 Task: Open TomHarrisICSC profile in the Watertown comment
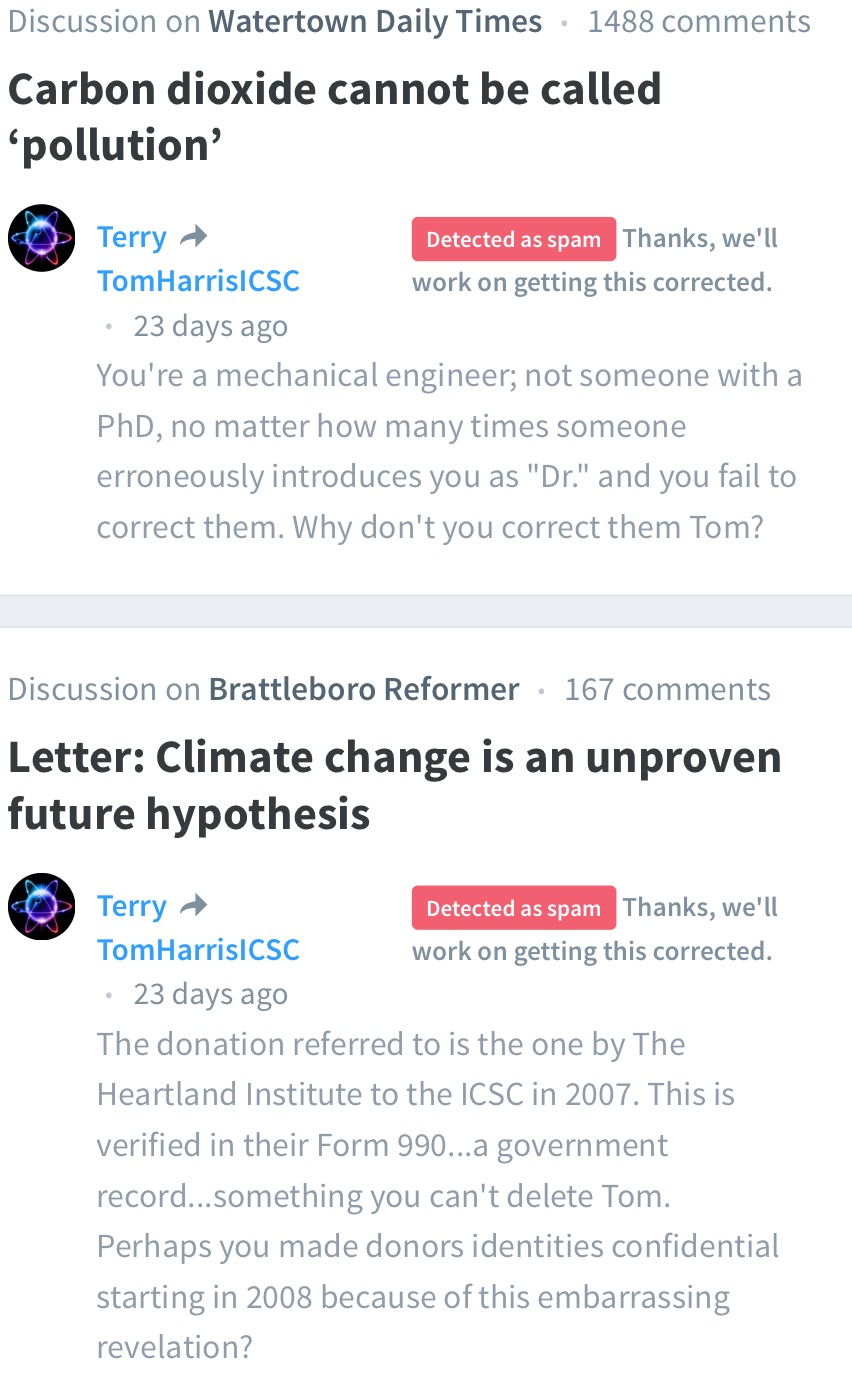198,281
